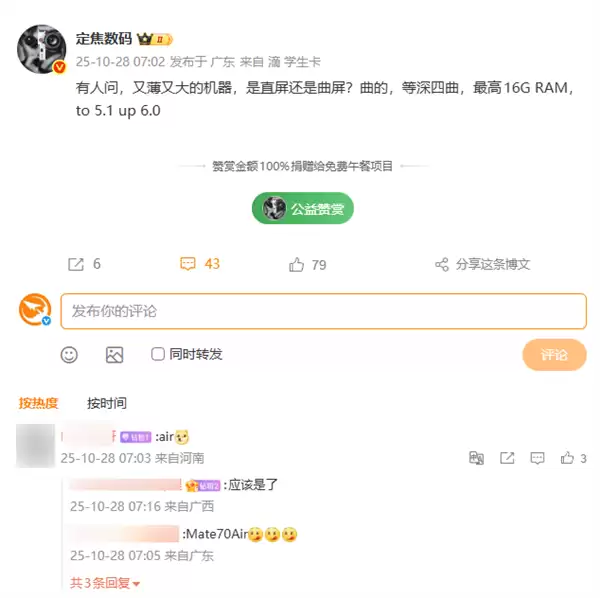Focus the 发布你的评论 comment field
This screenshot has width=600, height=598.
(323, 311)
